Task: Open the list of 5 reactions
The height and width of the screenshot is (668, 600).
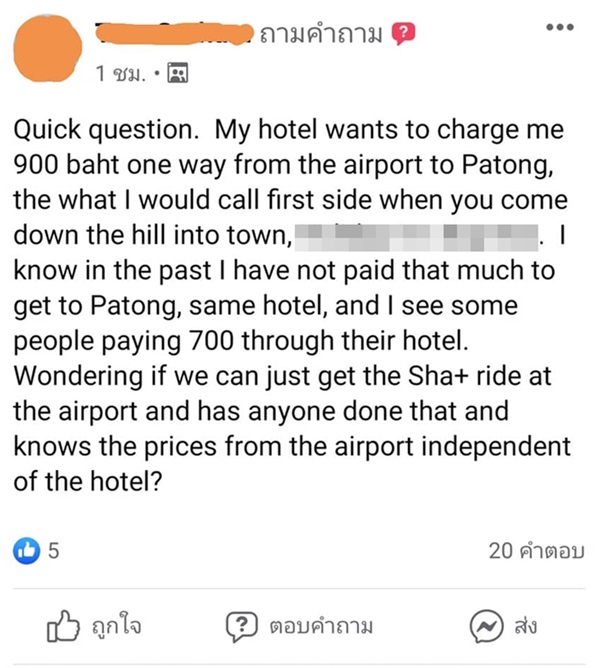Action: click(37, 549)
